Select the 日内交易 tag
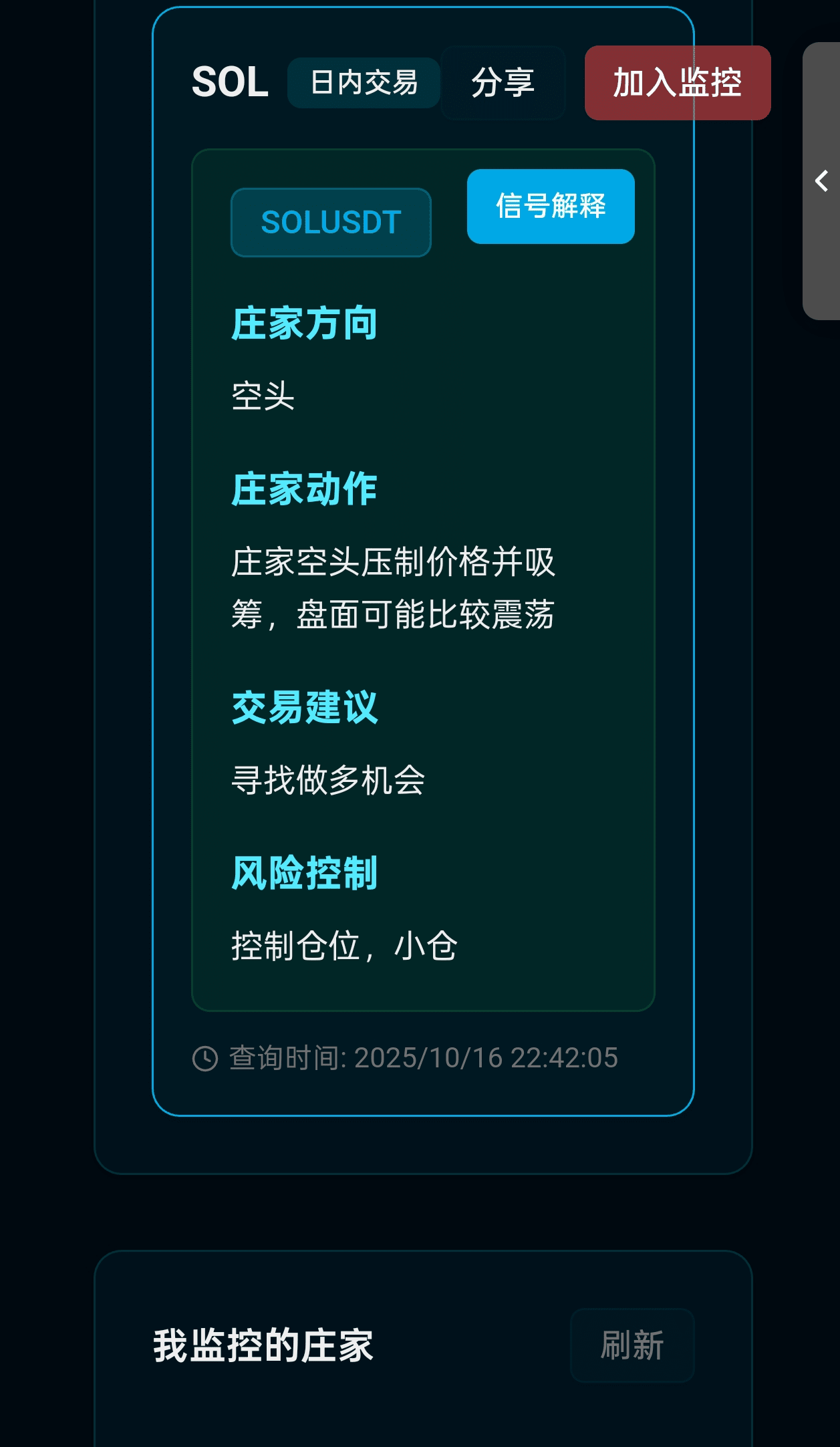This screenshot has width=840, height=1447. [364, 83]
